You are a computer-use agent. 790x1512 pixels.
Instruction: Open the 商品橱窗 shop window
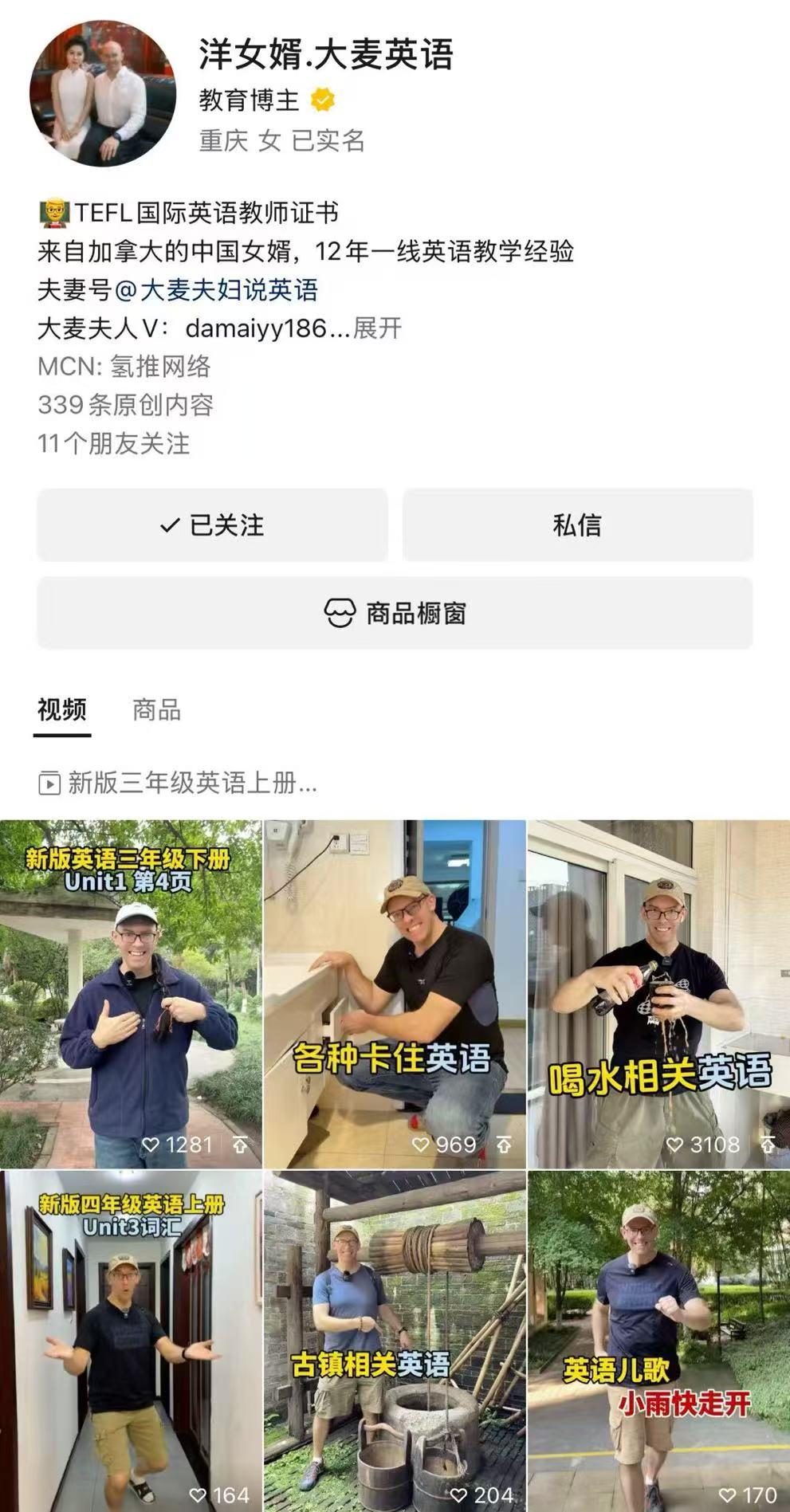coord(395,613)
